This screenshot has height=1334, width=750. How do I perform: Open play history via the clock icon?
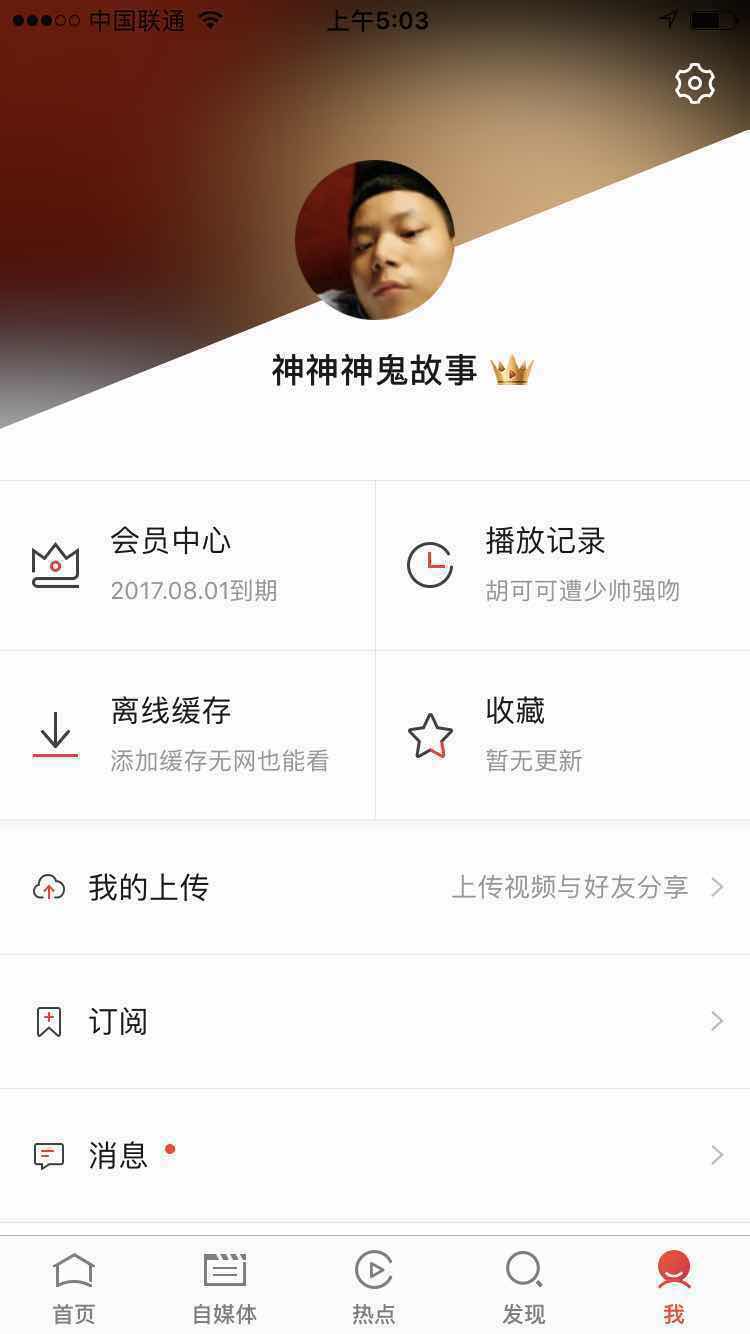[x=429, y=563]
